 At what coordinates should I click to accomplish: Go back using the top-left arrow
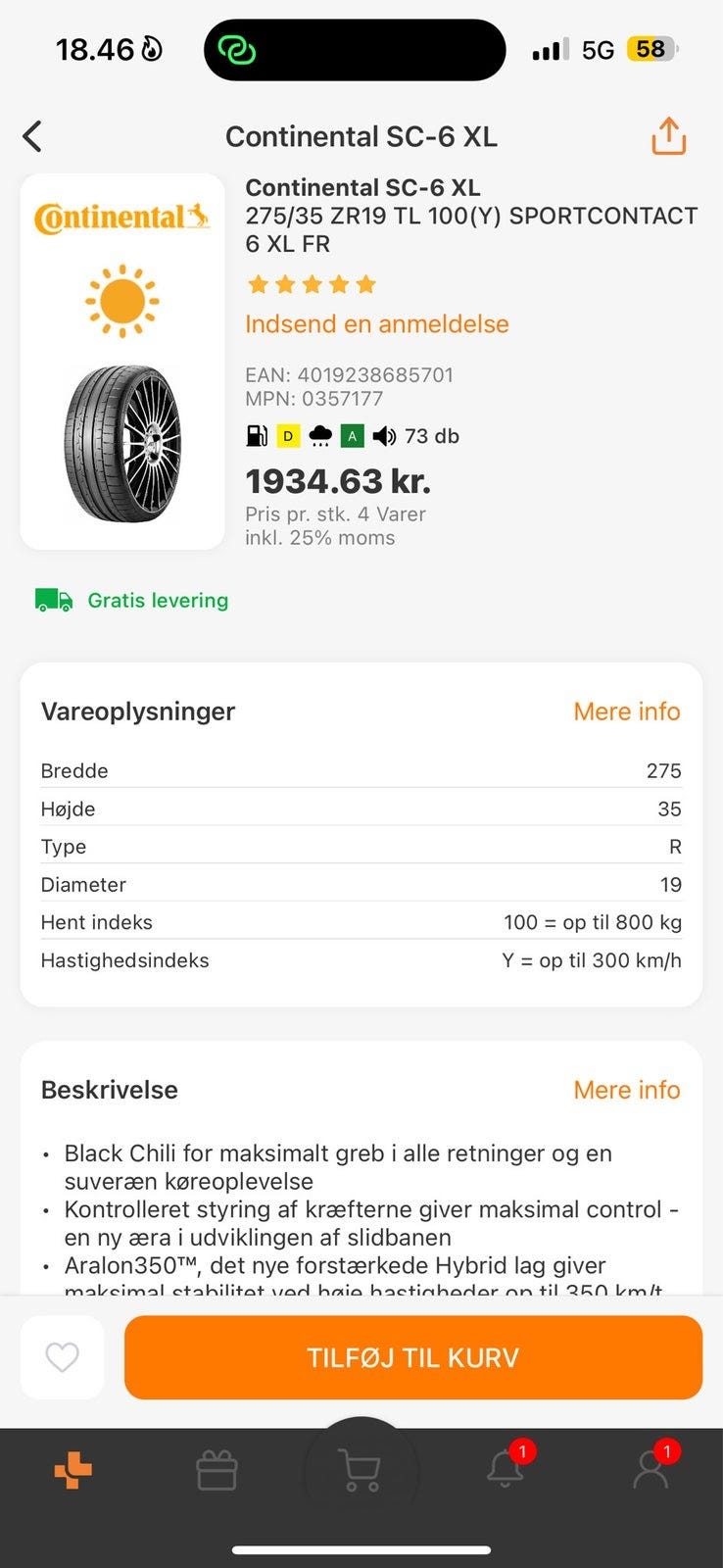click(32, 136)
